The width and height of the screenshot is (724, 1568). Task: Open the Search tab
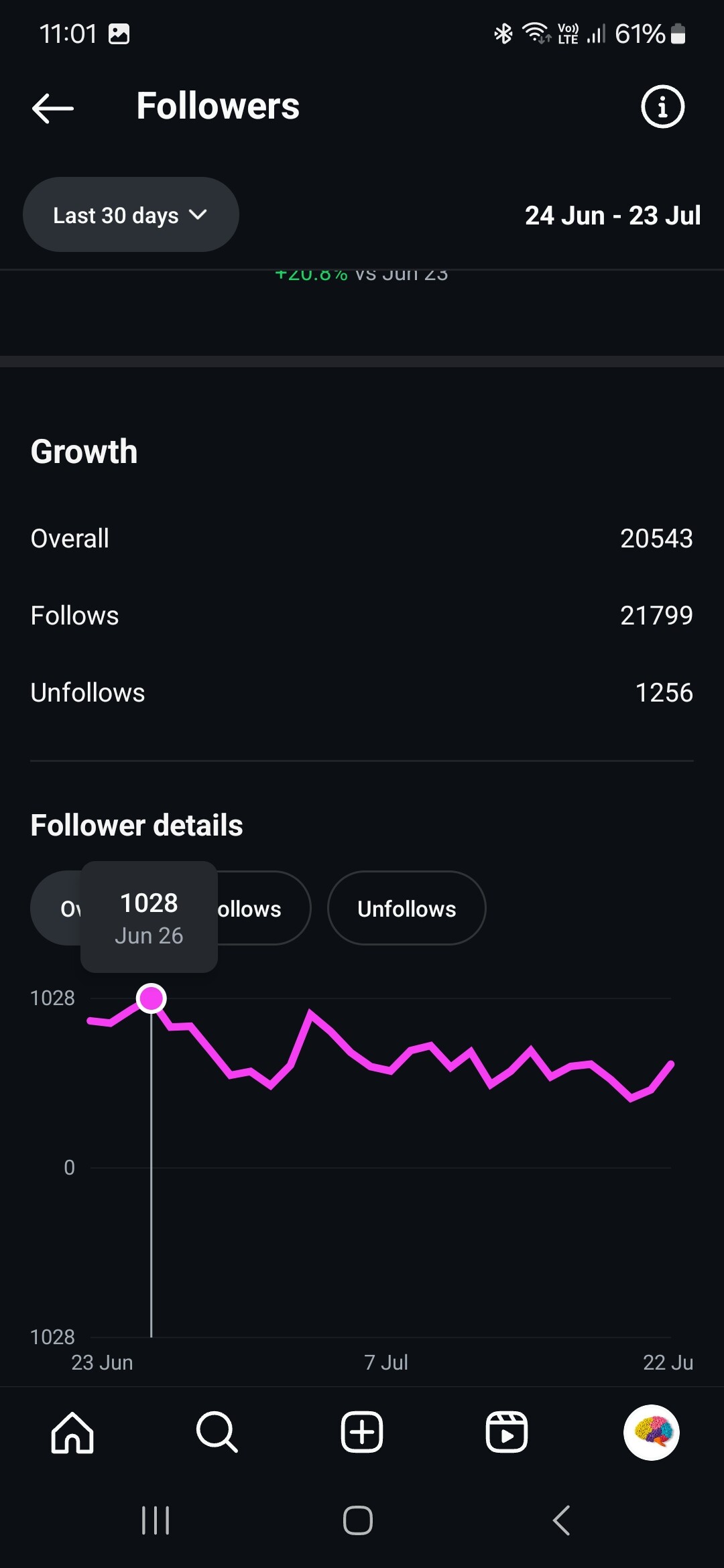(217, 1433)
